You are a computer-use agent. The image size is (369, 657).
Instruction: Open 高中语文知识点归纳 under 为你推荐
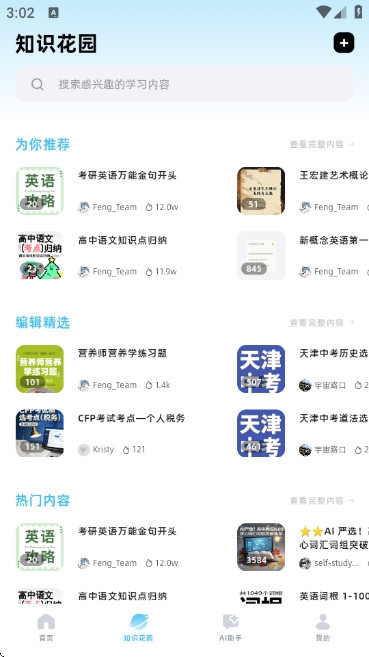[121, 255]
